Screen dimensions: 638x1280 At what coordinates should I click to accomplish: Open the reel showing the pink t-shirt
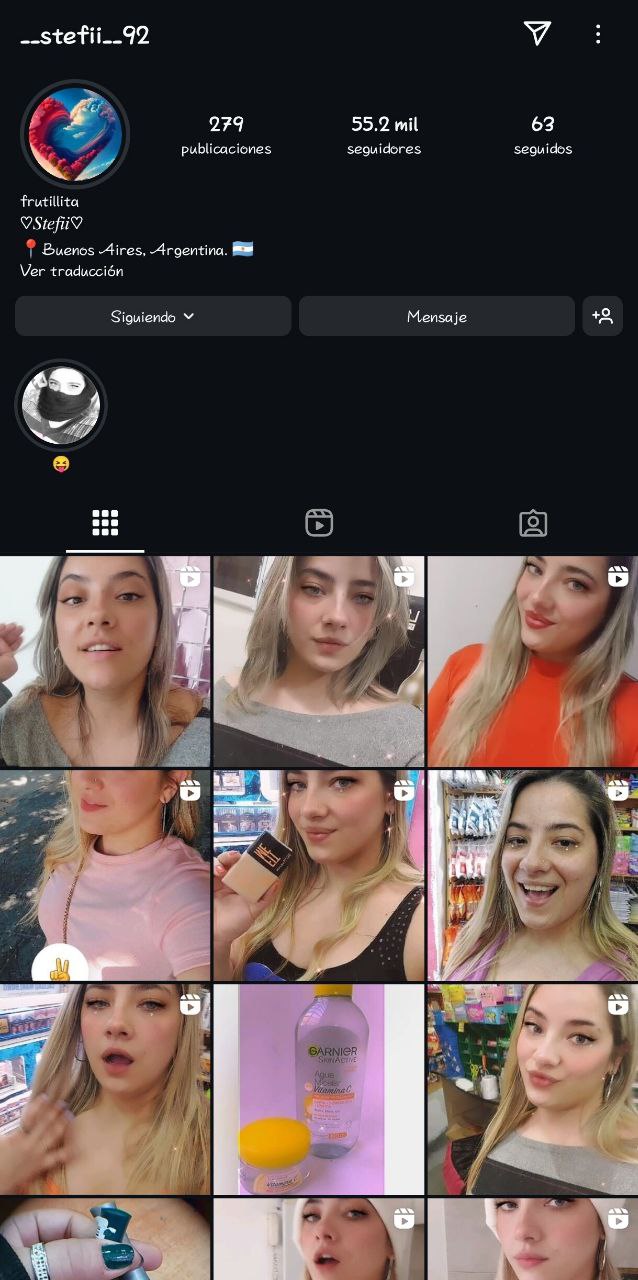(x=105, y=875)
